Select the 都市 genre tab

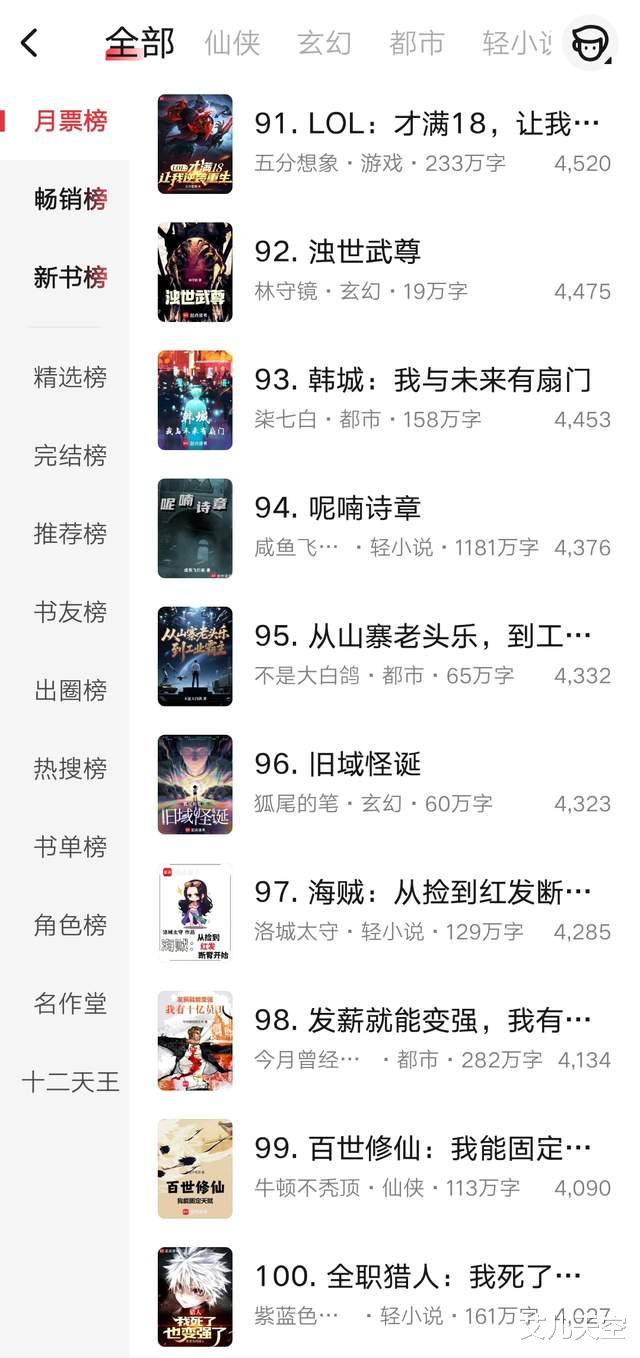(416, 43)
